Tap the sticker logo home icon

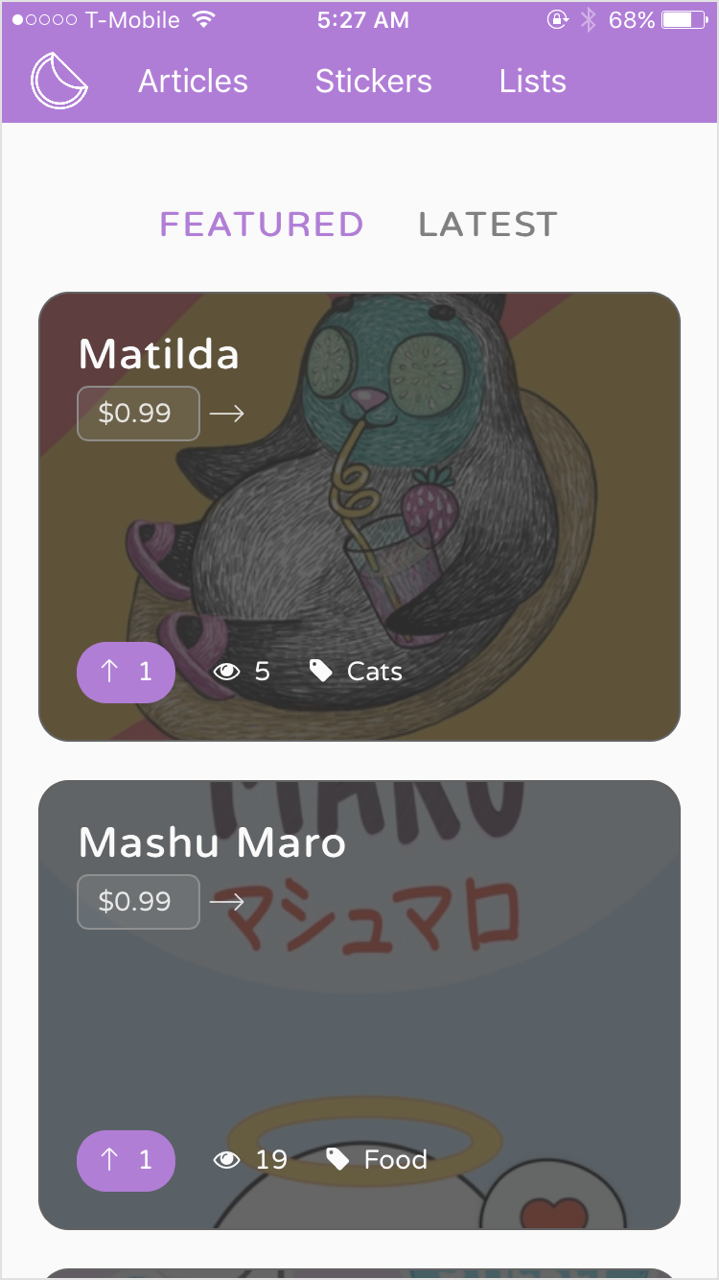click(x=59, y=81)
